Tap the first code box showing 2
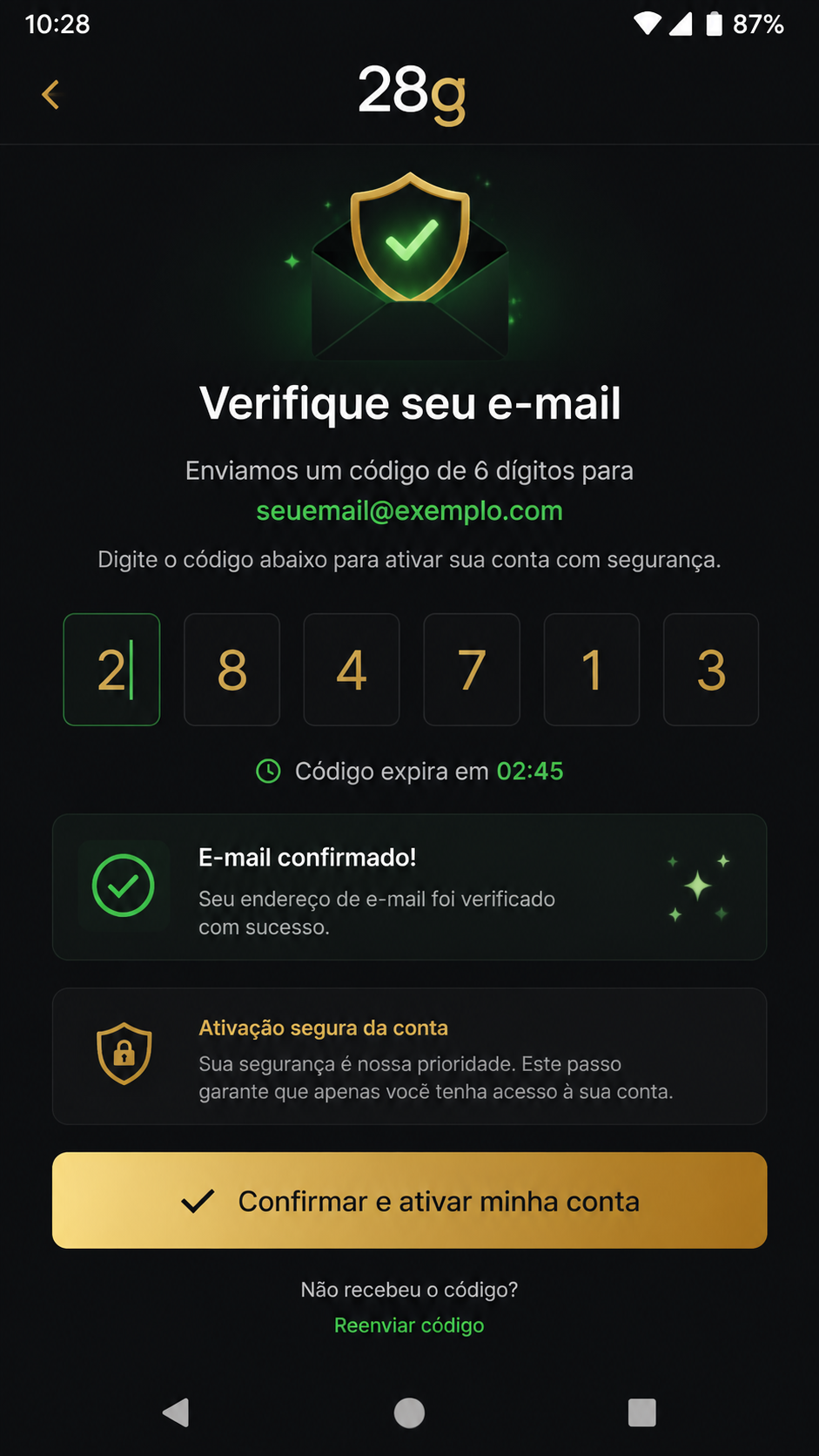Viewport: 819px width, 1456px height. 111,670
